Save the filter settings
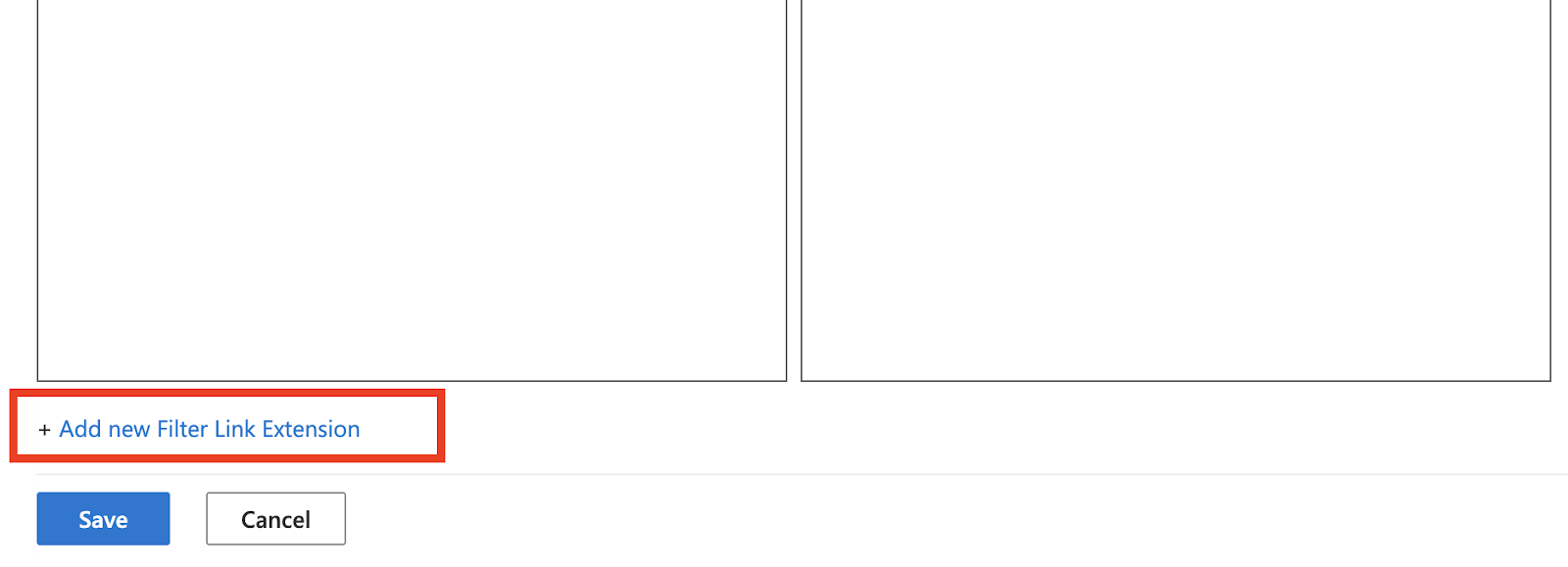 click(103, 519)
